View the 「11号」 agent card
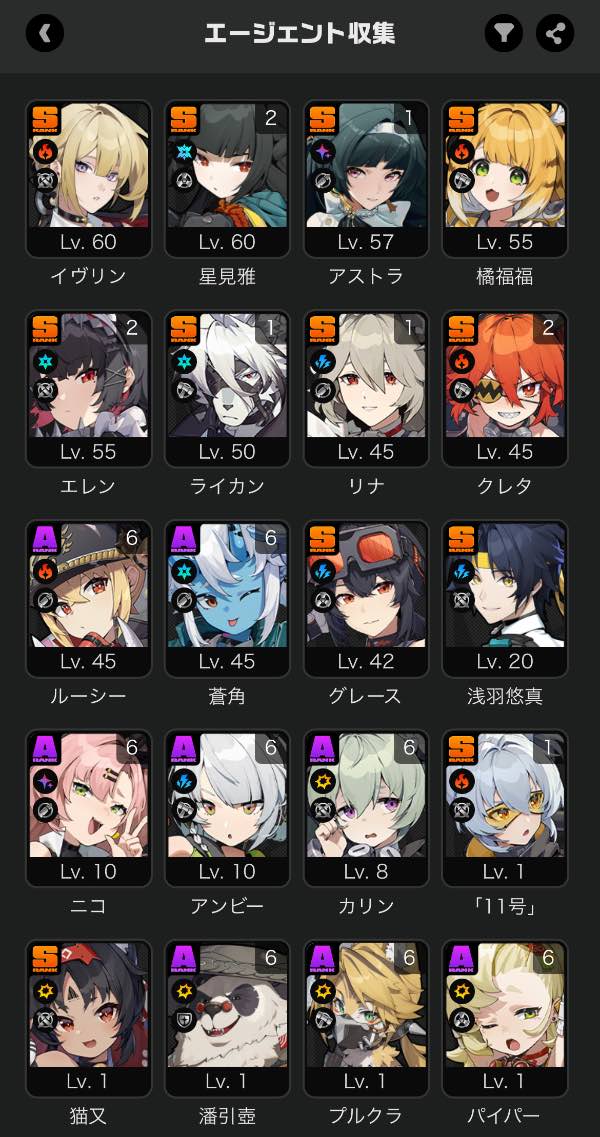Image resolution: width=600 pixels, height=1137 pixels. click(x=505, y=809)
